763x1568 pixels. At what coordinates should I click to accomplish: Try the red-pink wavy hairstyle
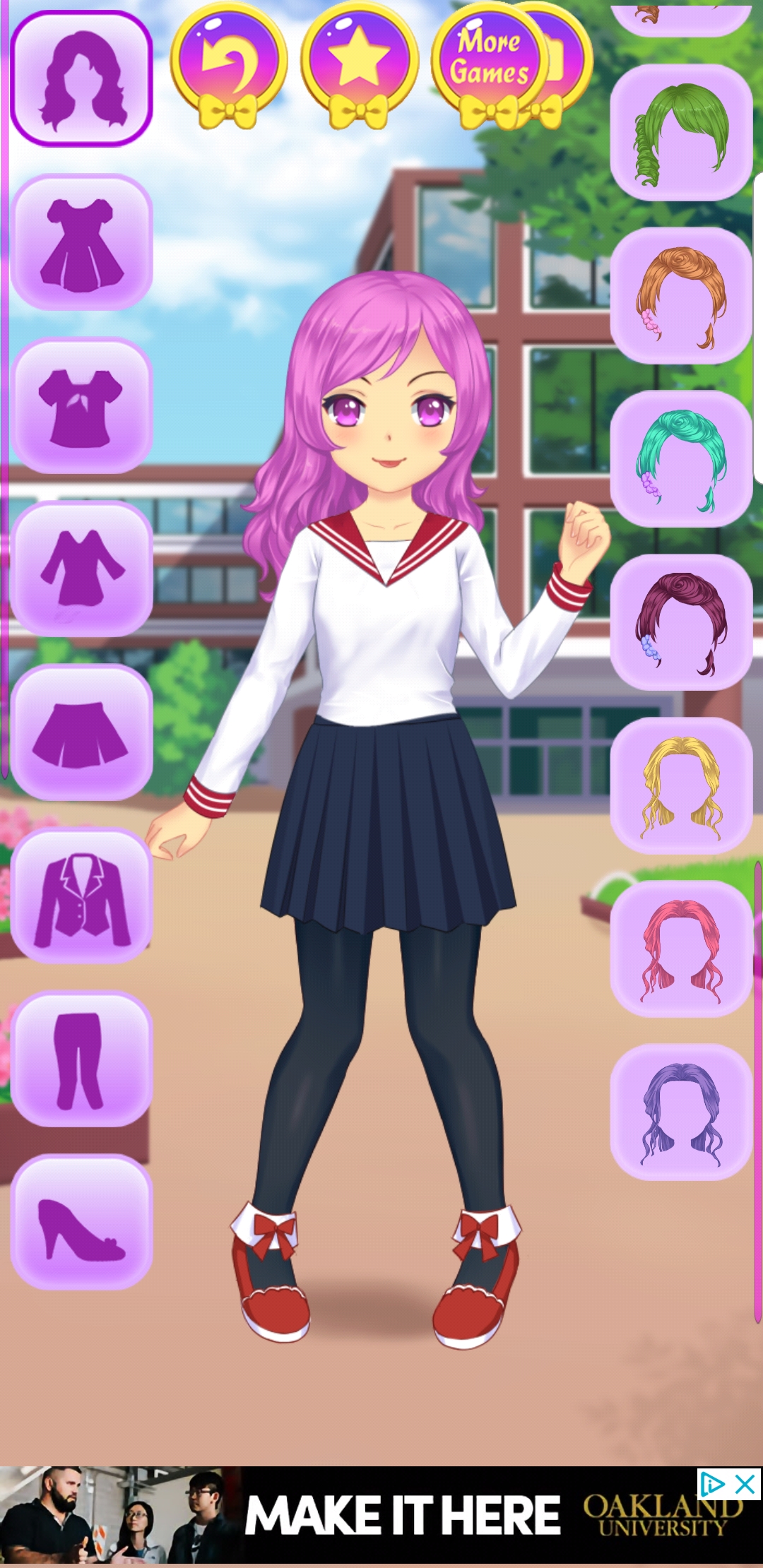(681, 948)
